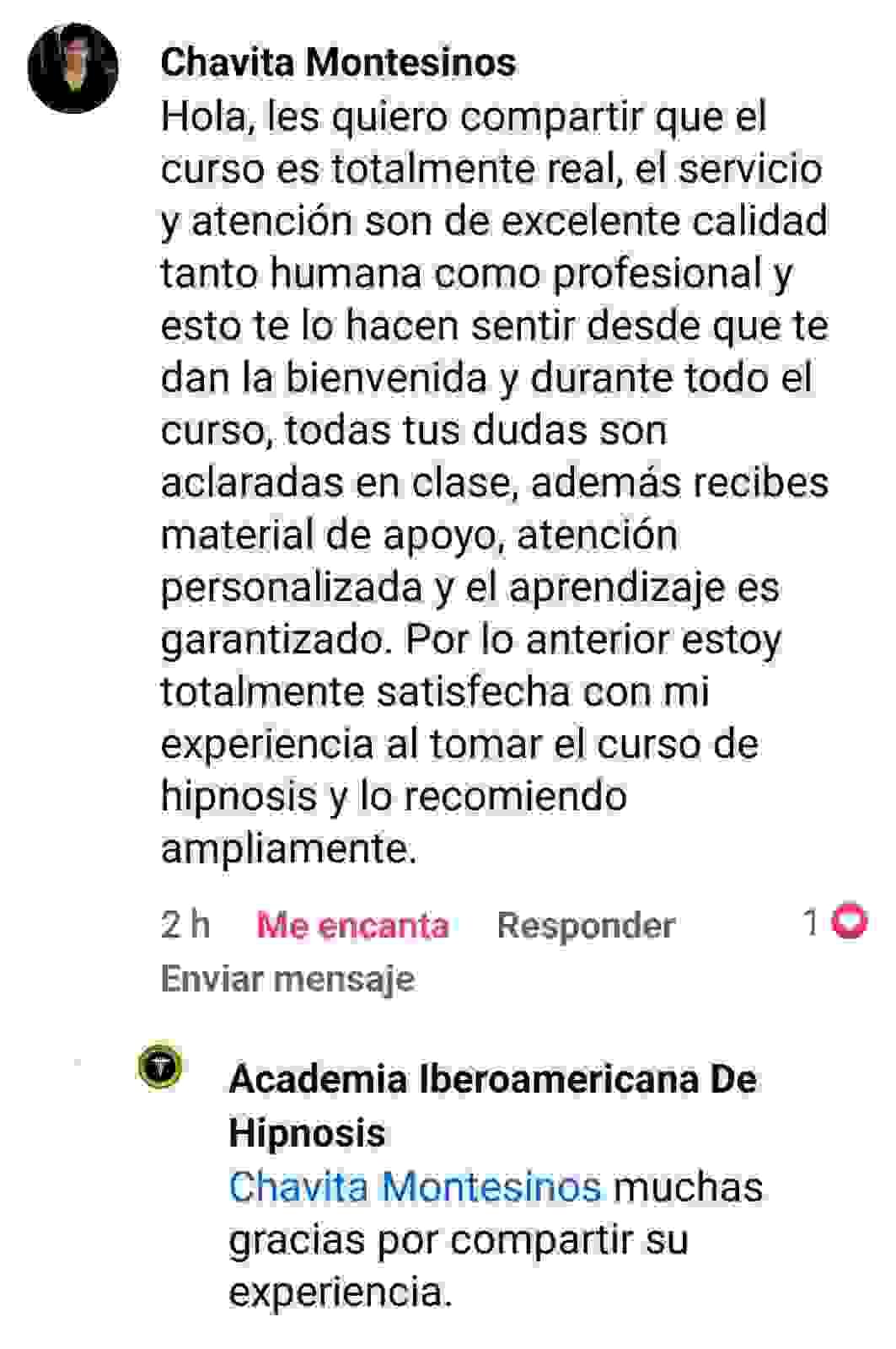The height and width of the screenshot is (1349, 896).
Task: Open the blue Chavita Montesinos mention
Action: click(415, 1186)
